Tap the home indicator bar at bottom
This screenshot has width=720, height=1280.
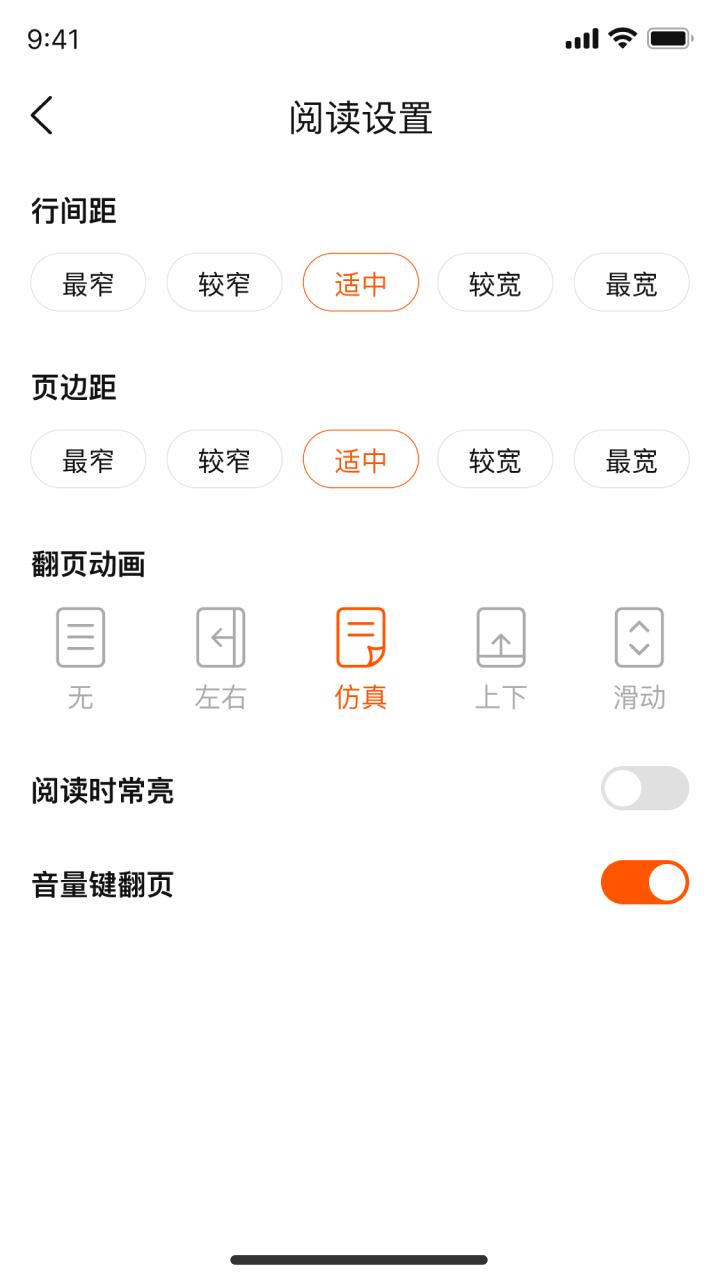360,1260
